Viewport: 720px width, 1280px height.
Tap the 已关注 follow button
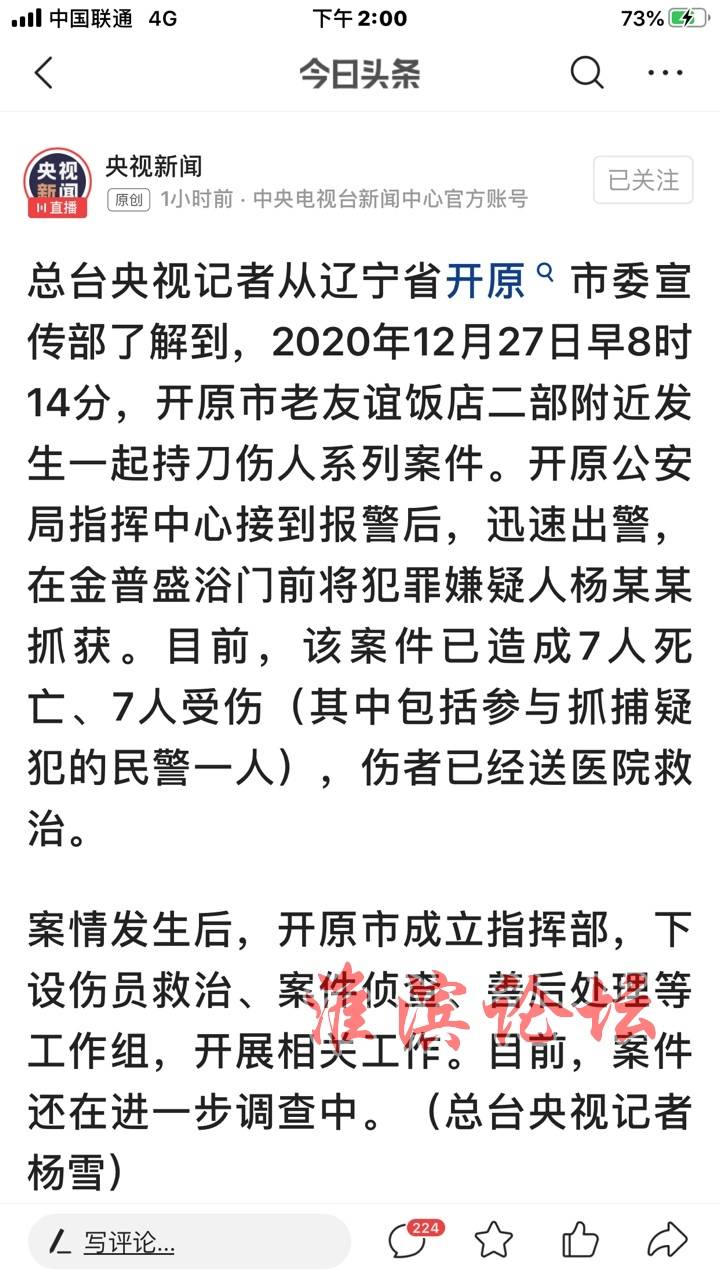coord(643,181)
